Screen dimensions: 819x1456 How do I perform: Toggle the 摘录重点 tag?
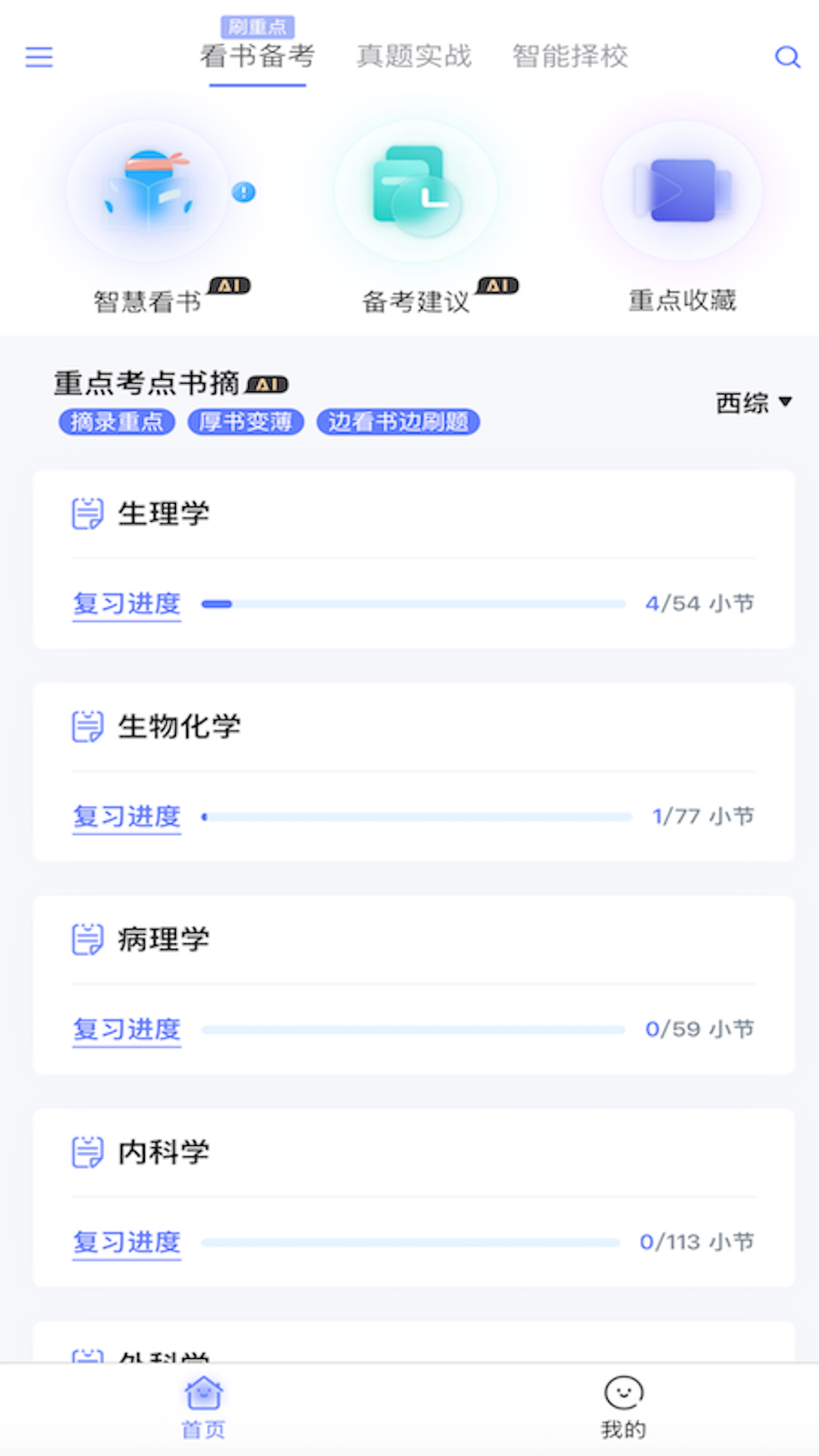116,422
